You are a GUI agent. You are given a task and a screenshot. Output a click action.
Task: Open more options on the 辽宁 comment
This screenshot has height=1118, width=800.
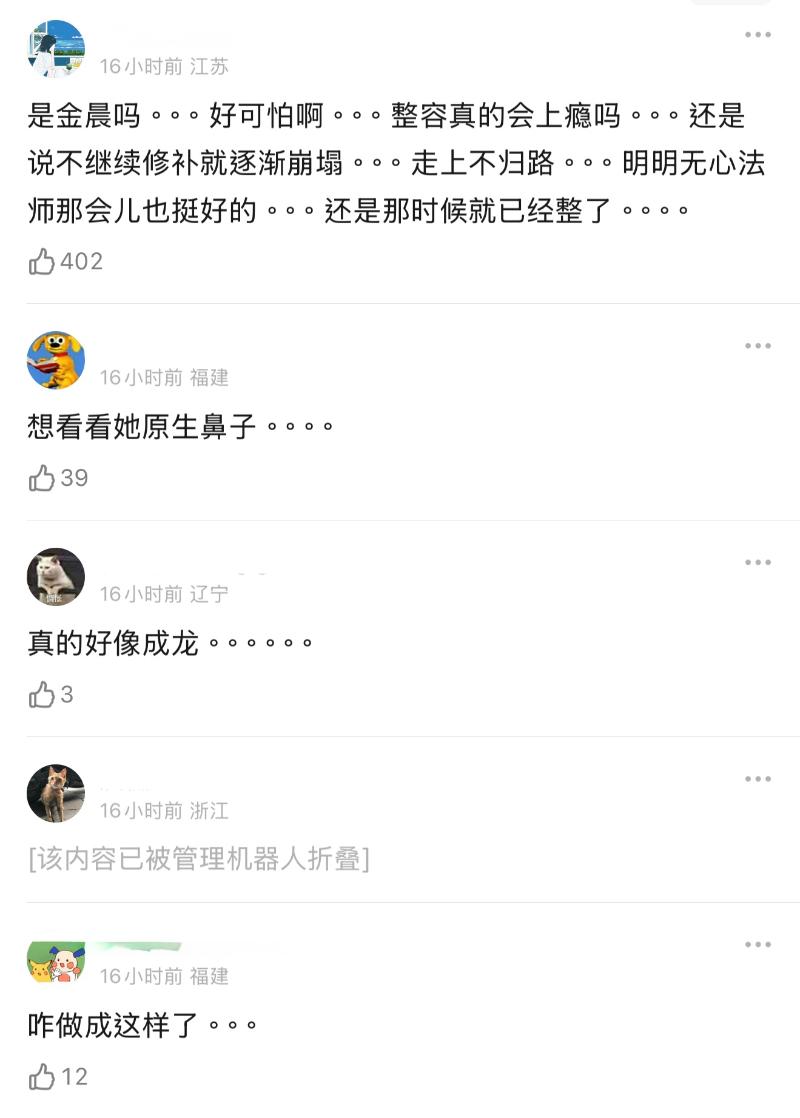(758, 563)
